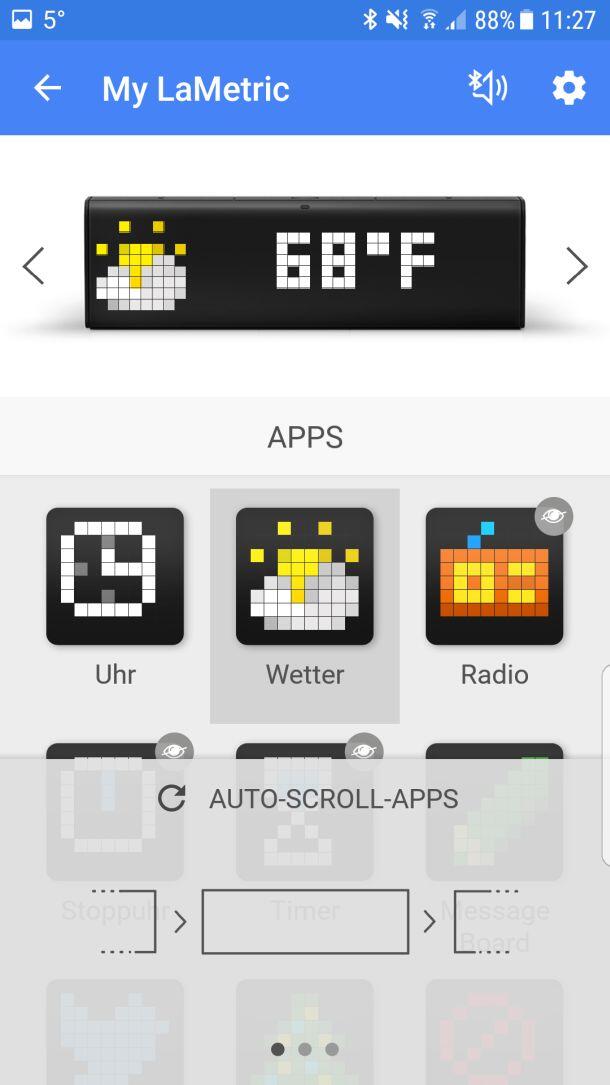Image resolution: width=610 pixels, height=1085 pixels.
Task: Open the settings gear
Action: (568, 88)
